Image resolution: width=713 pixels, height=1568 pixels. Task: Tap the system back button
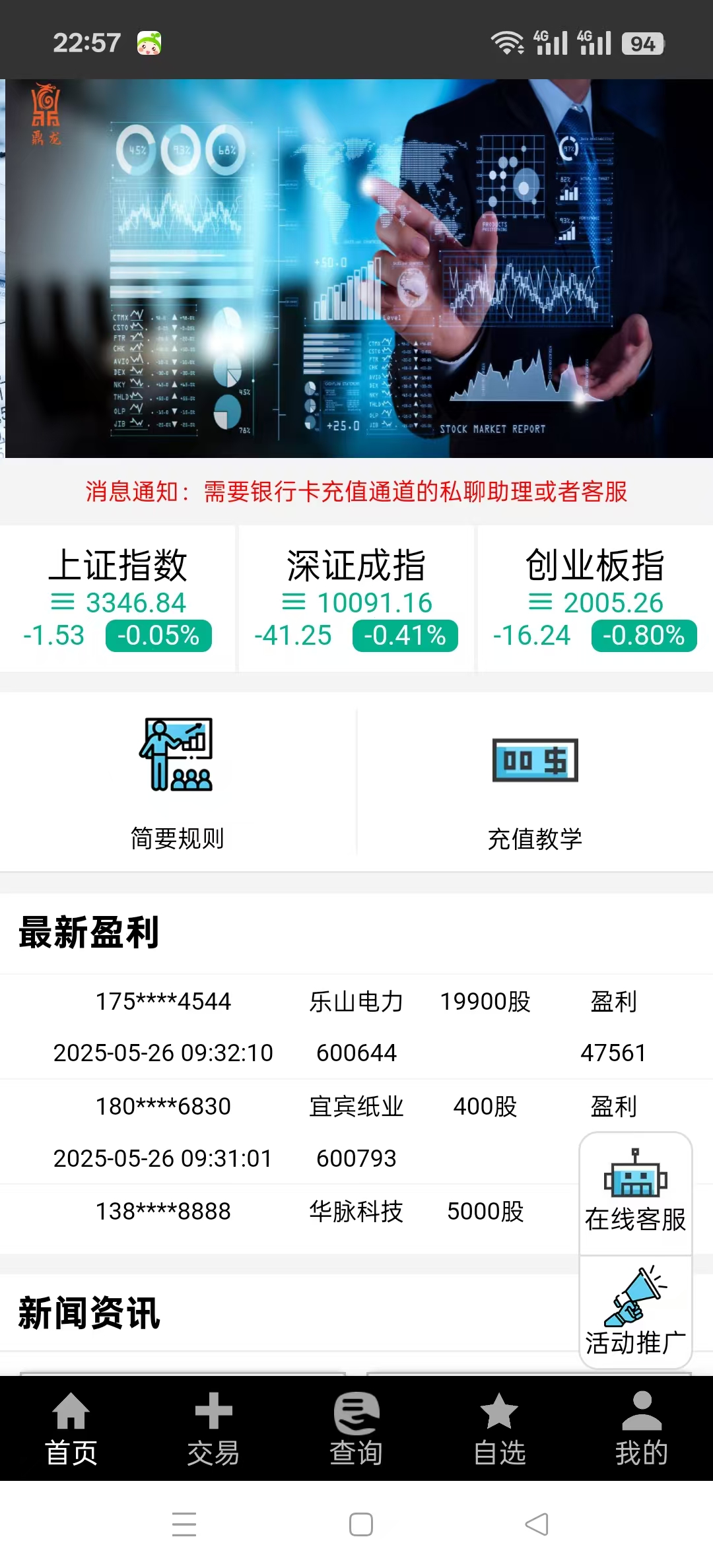[x=536, y=1524]
